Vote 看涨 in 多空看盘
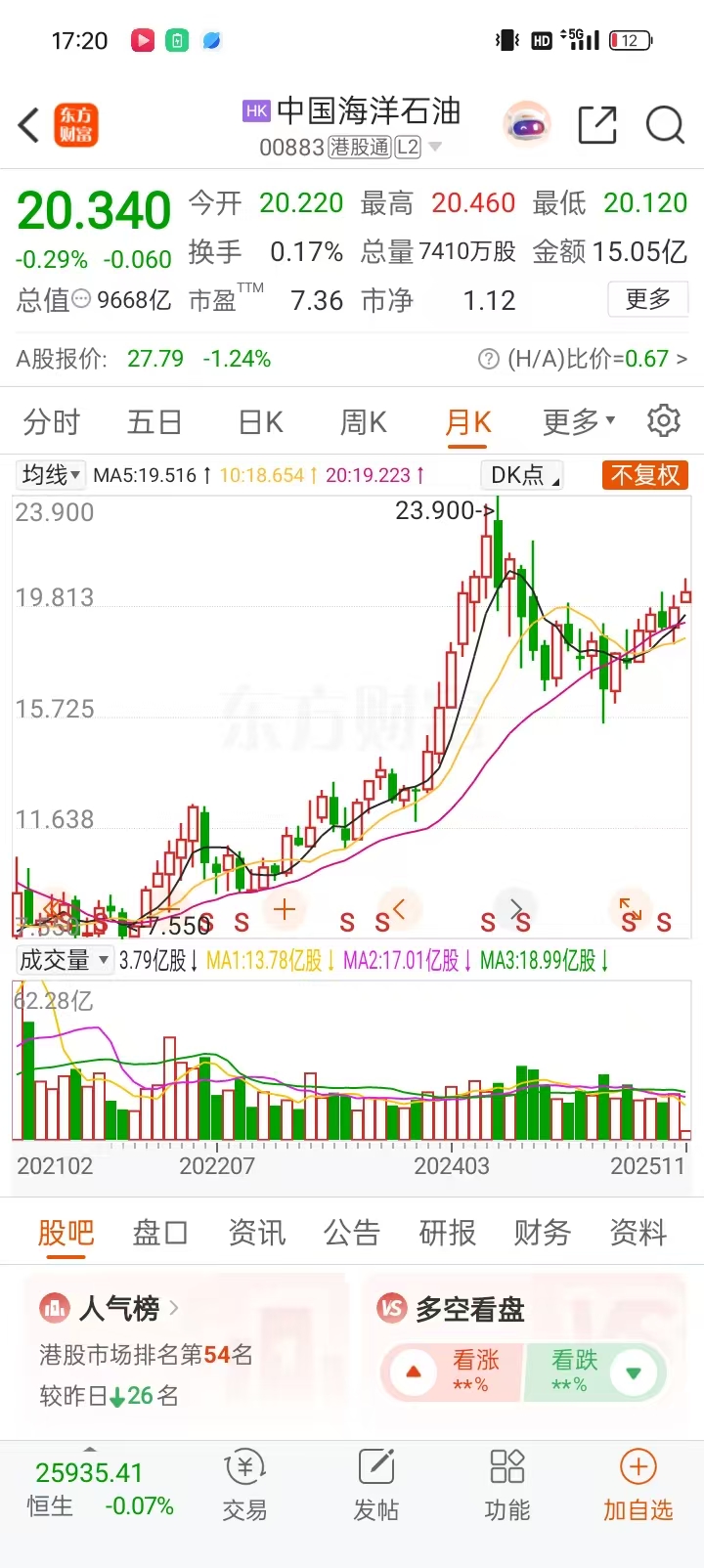The image size is (704, 1568). pos(454,1372)
